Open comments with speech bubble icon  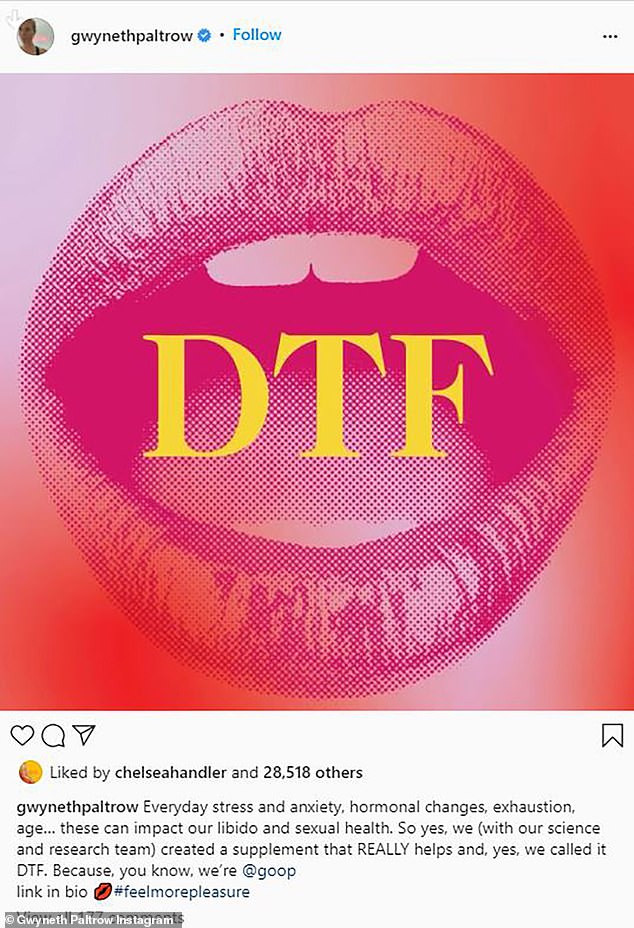53,736
